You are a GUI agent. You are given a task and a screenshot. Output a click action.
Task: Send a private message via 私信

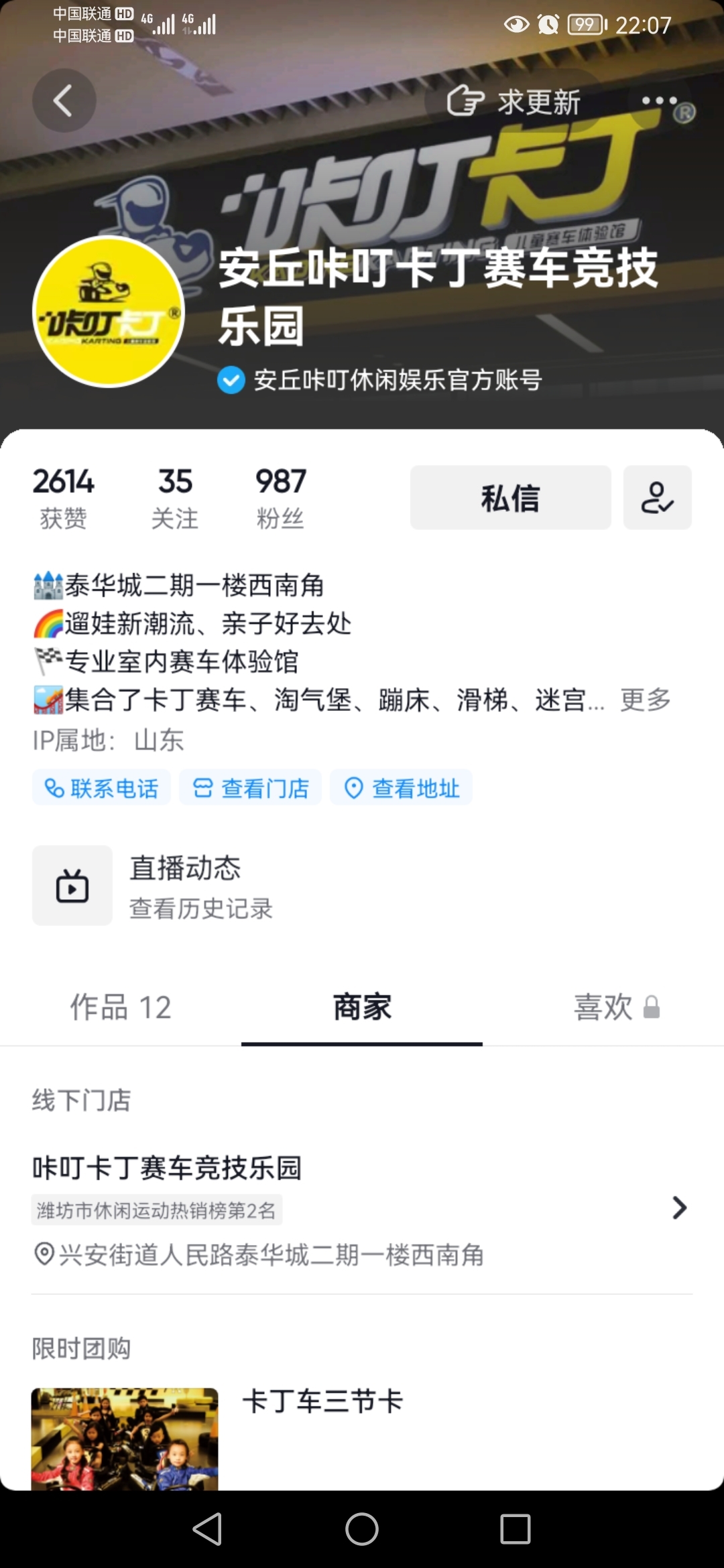[510, 498]
